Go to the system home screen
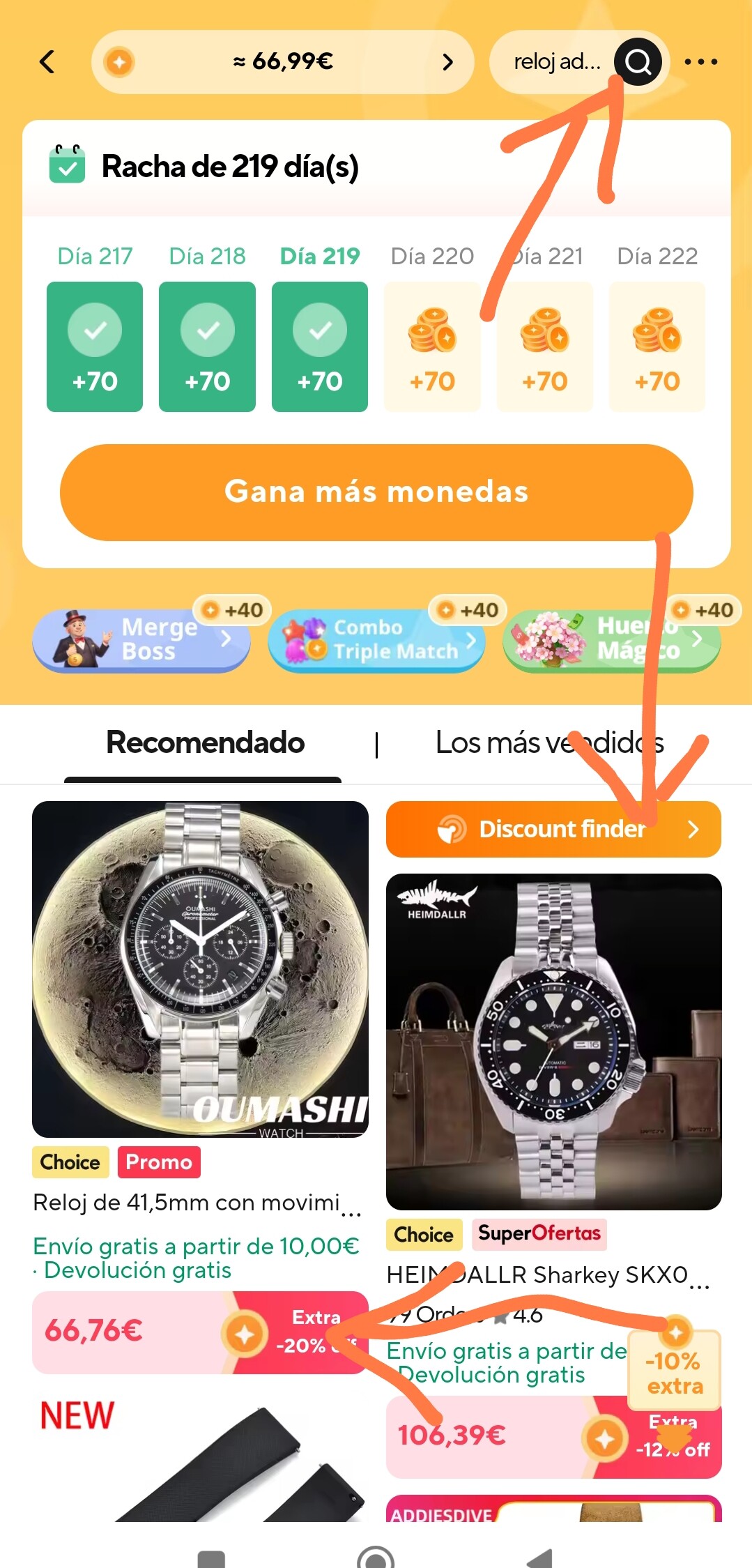Viewport: 752px width, 1568px height. tap(376, 1558)
